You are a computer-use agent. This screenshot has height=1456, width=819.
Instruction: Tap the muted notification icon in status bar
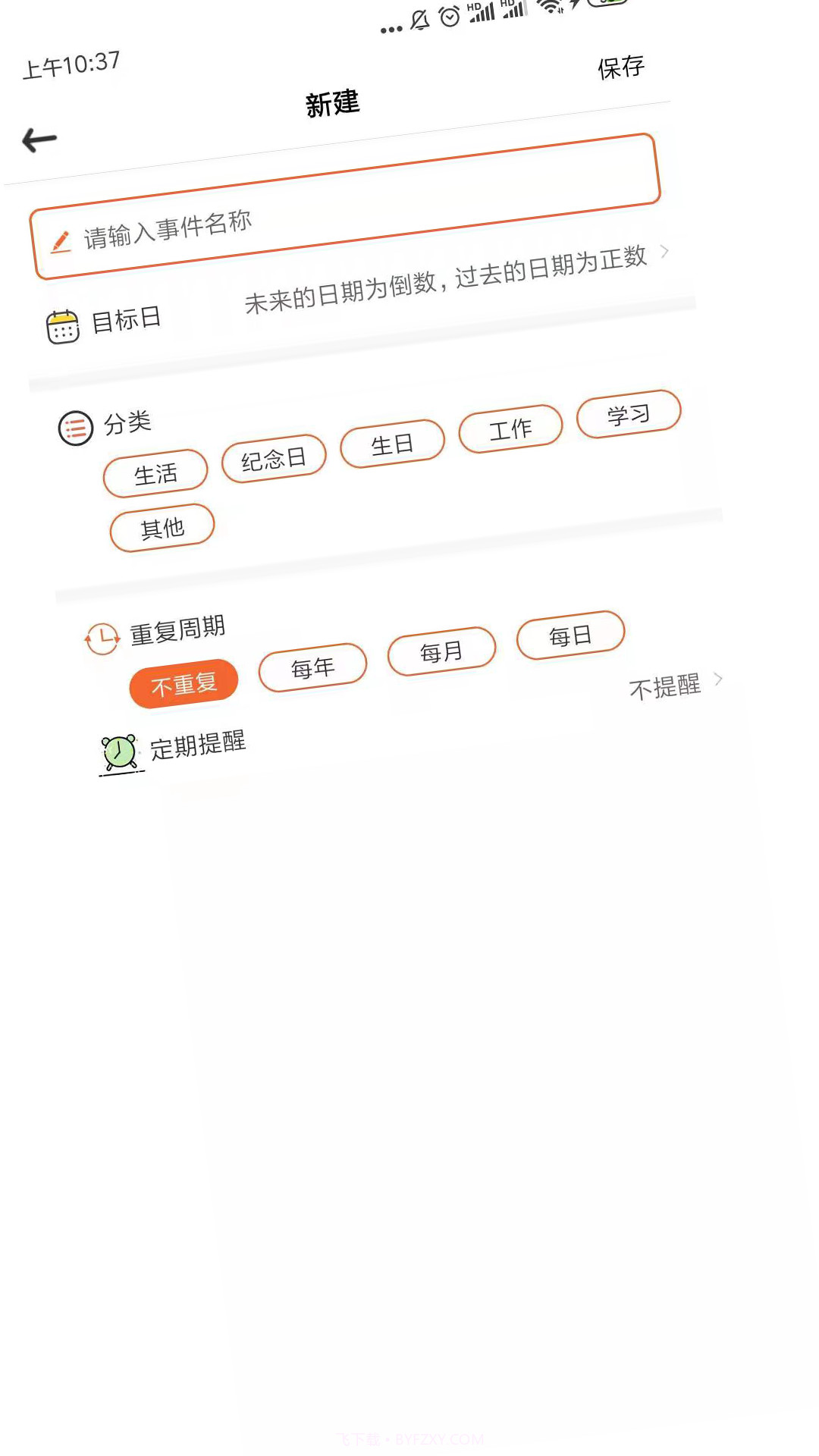pos(419,20)
